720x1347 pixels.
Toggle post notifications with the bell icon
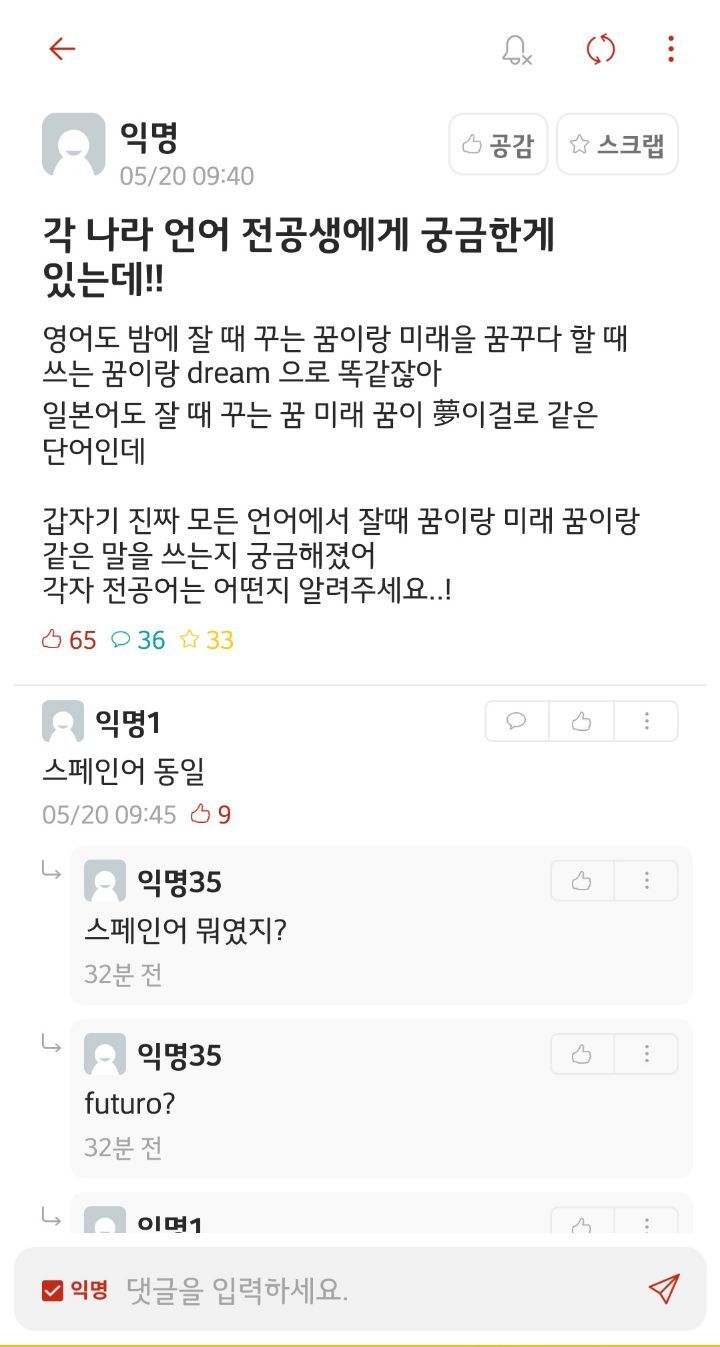516,49
